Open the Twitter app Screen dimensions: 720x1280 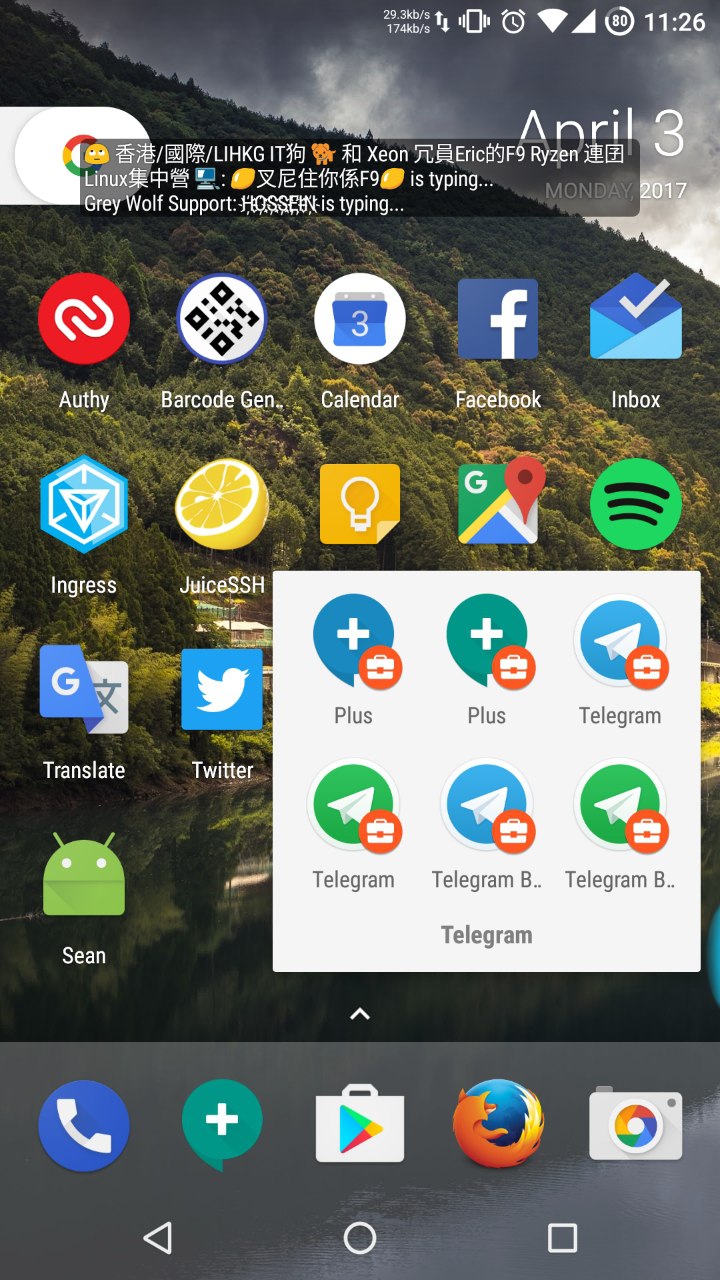tap(222, 690)
